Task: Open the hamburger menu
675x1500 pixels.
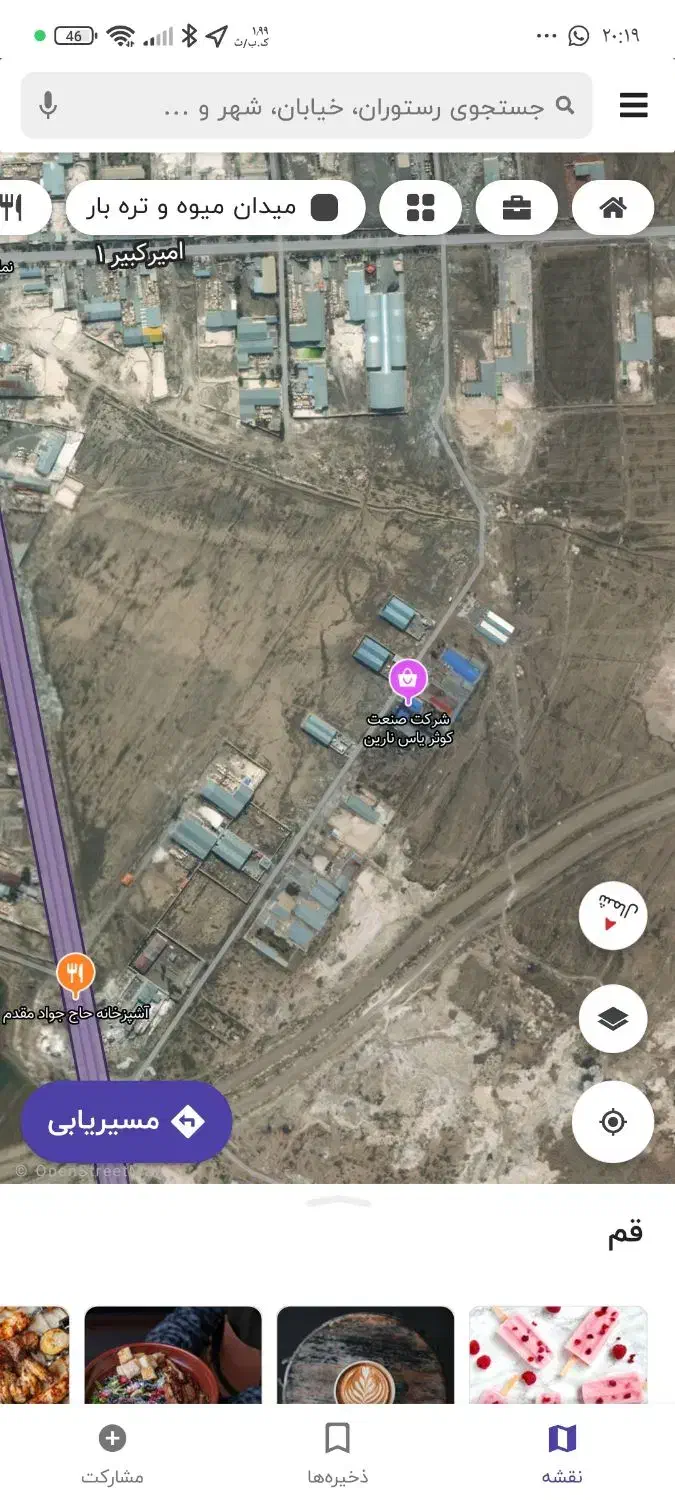Action: (633, 105)
